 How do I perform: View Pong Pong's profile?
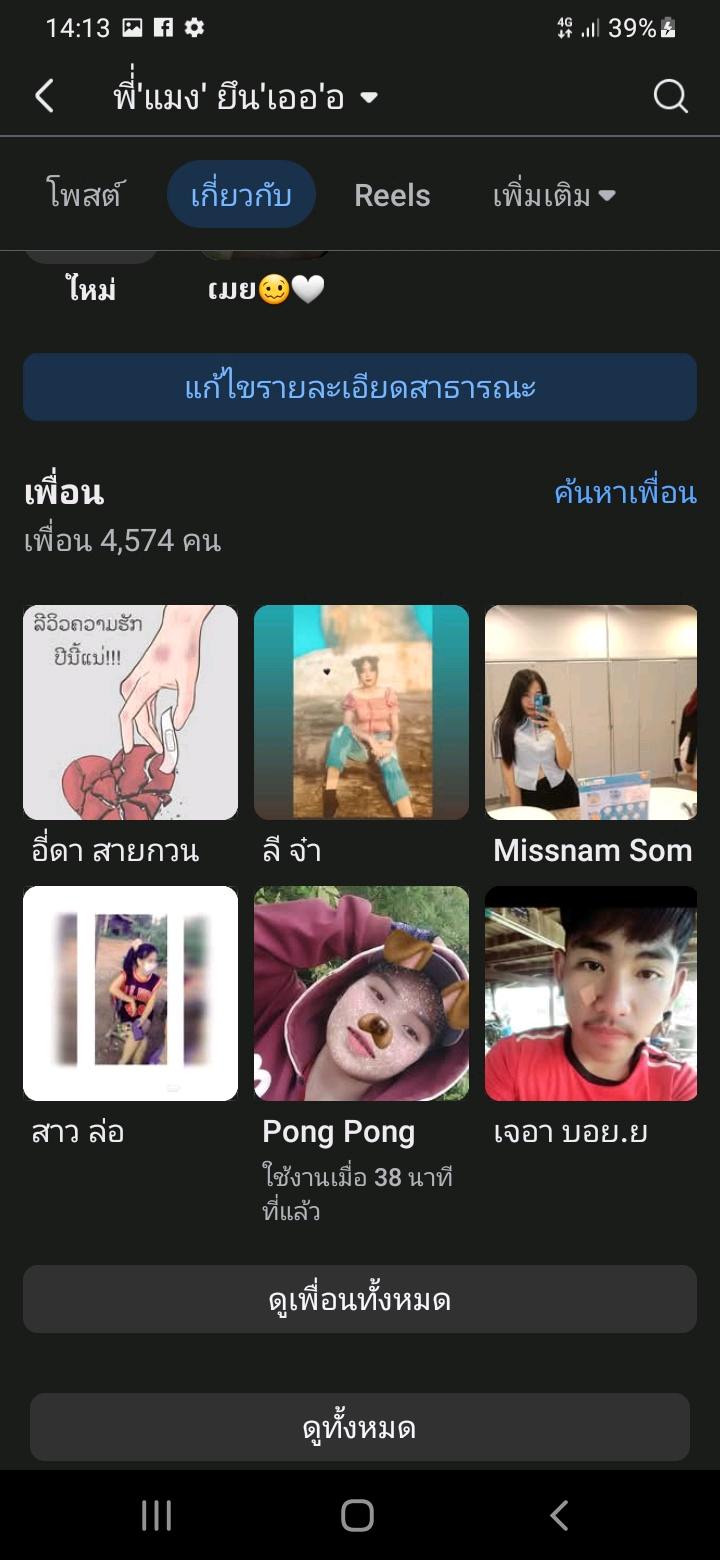pyautogui.click(x=361, y=994)
